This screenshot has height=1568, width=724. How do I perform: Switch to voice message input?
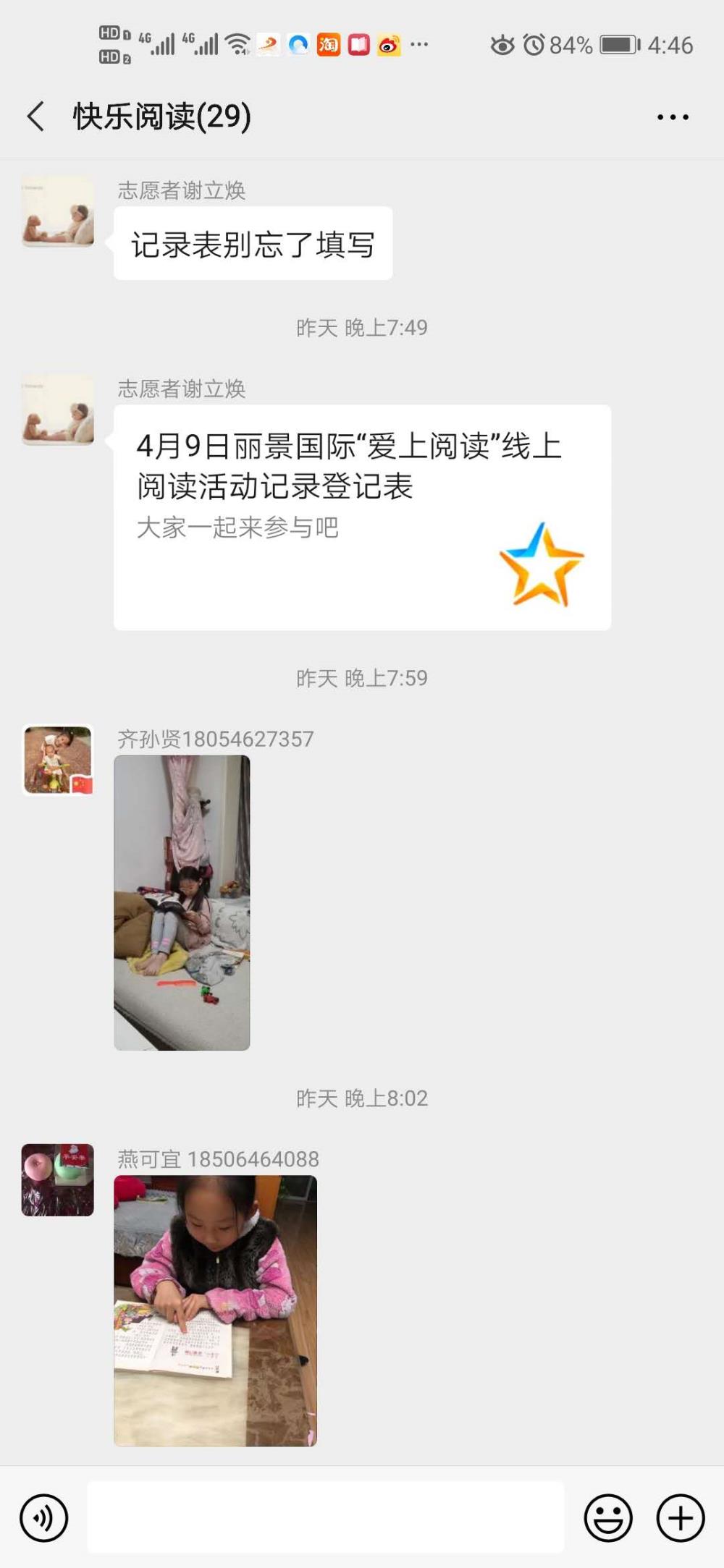coord(44,1518)
